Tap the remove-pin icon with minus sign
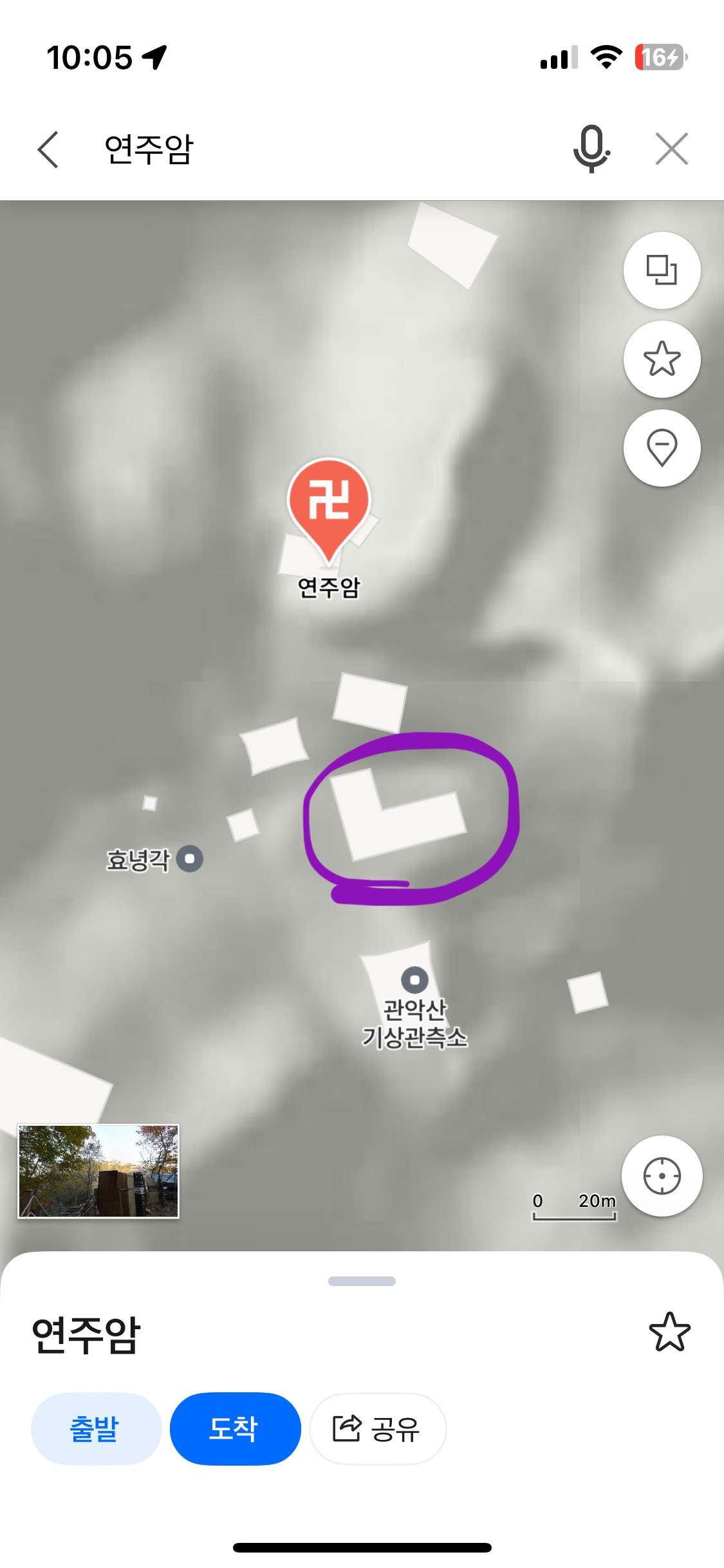 [662, 448]
